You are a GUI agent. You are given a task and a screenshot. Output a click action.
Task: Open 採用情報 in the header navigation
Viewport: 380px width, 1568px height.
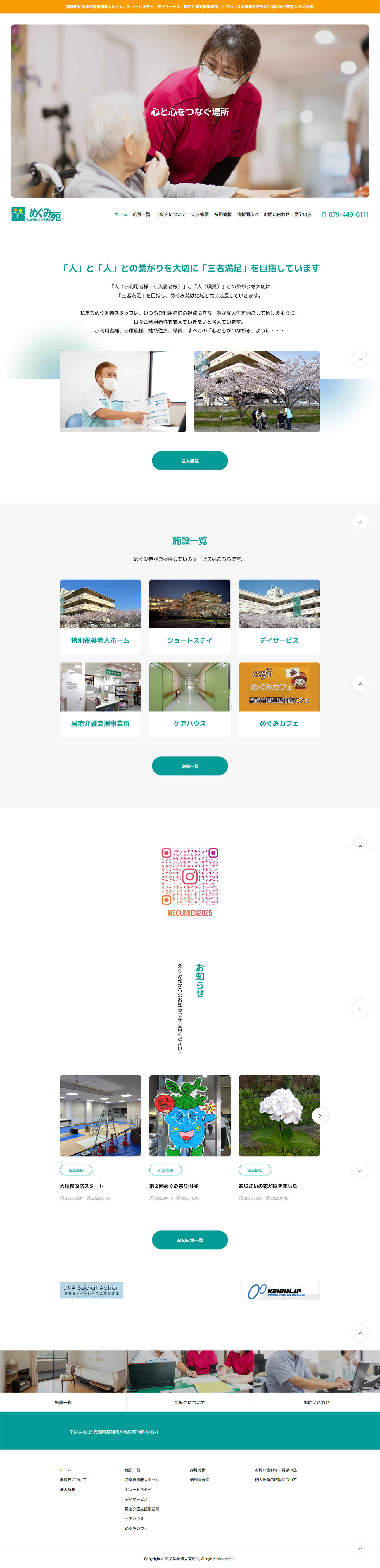tap(222, 214)
